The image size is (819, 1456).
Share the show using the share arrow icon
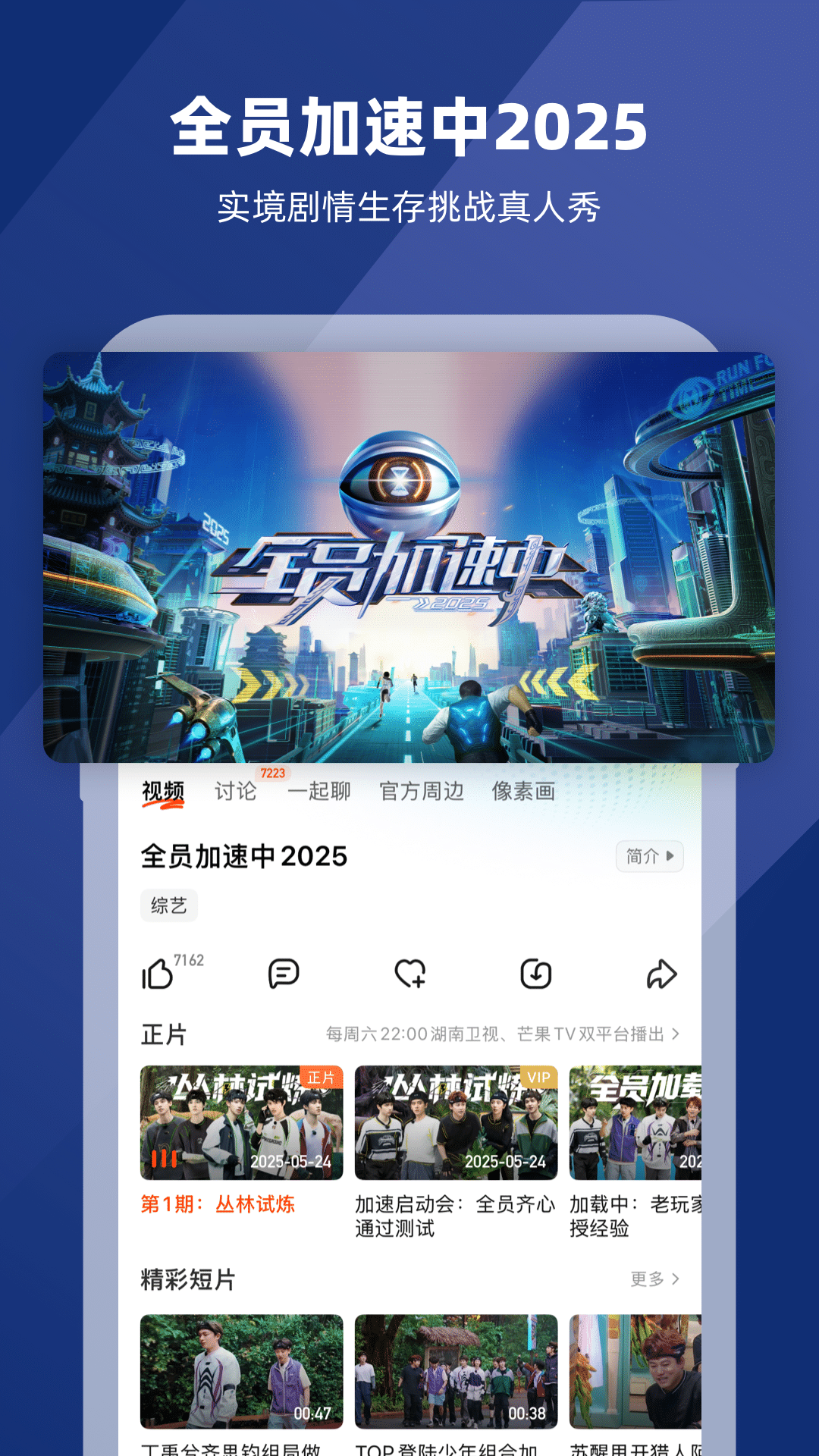(x=660, y=975)
